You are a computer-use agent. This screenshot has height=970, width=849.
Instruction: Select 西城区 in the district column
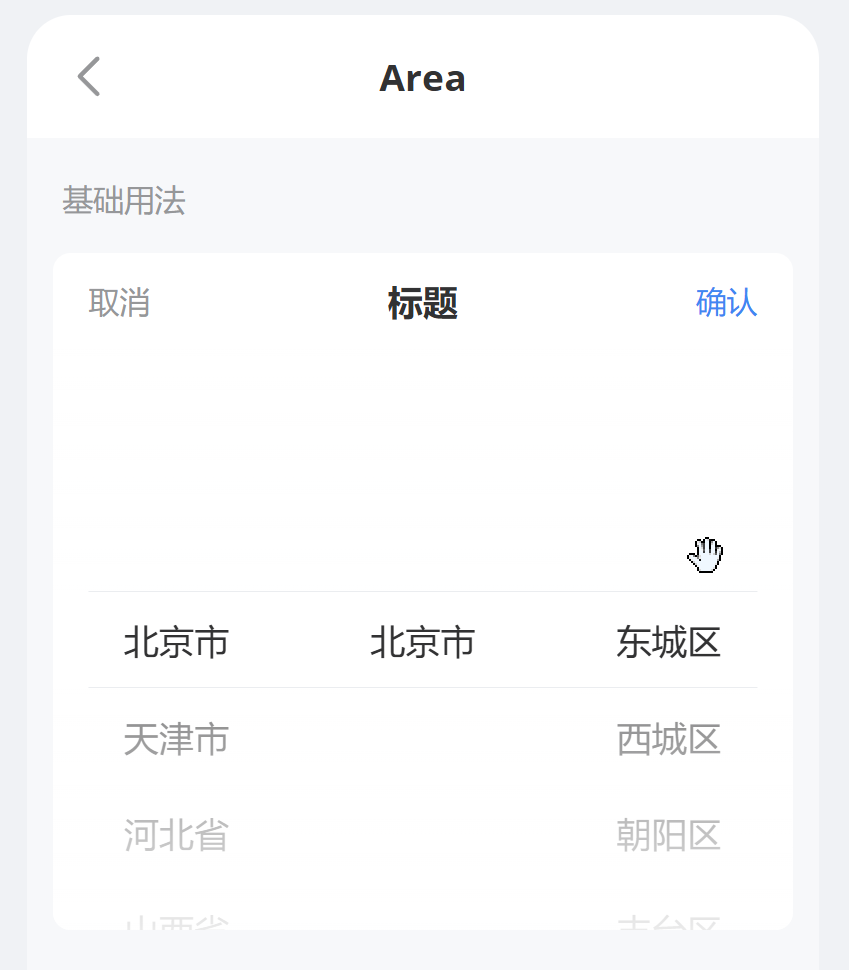click(668, 739)
